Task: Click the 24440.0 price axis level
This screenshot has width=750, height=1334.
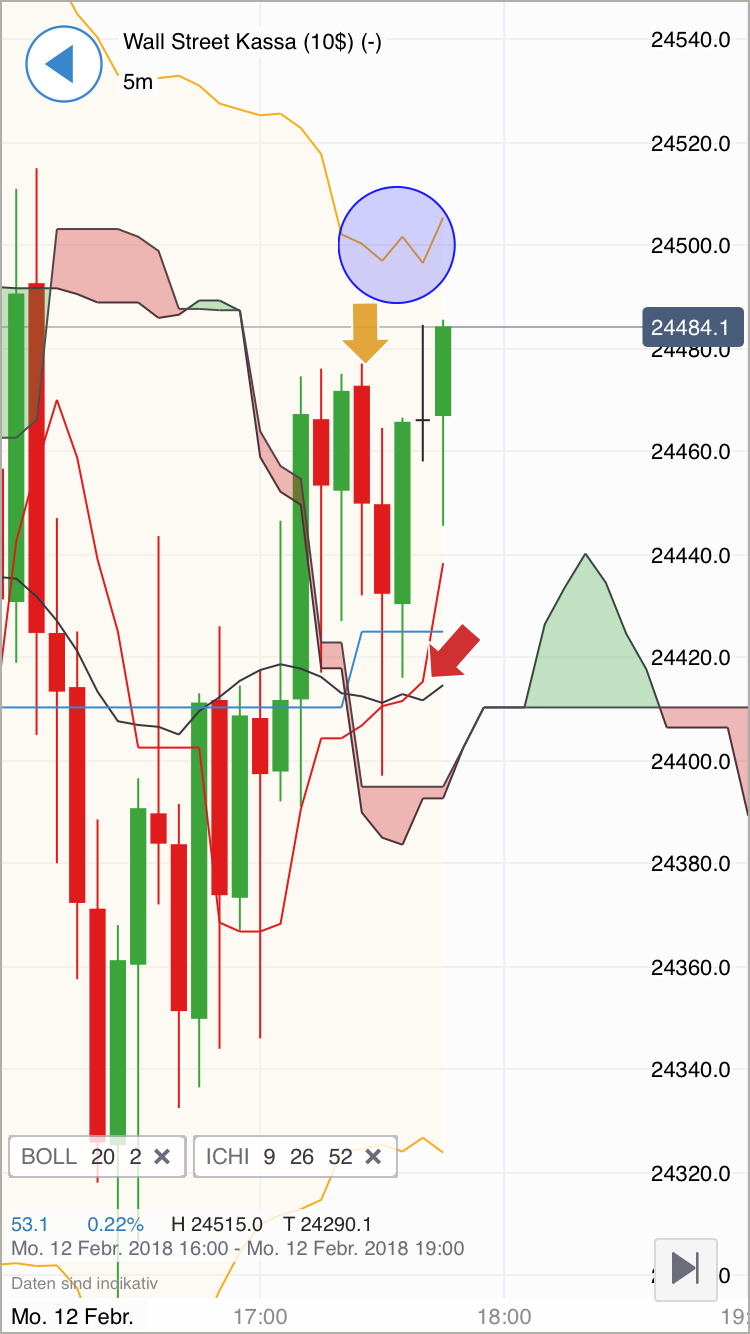Action: tap(692, 555)
